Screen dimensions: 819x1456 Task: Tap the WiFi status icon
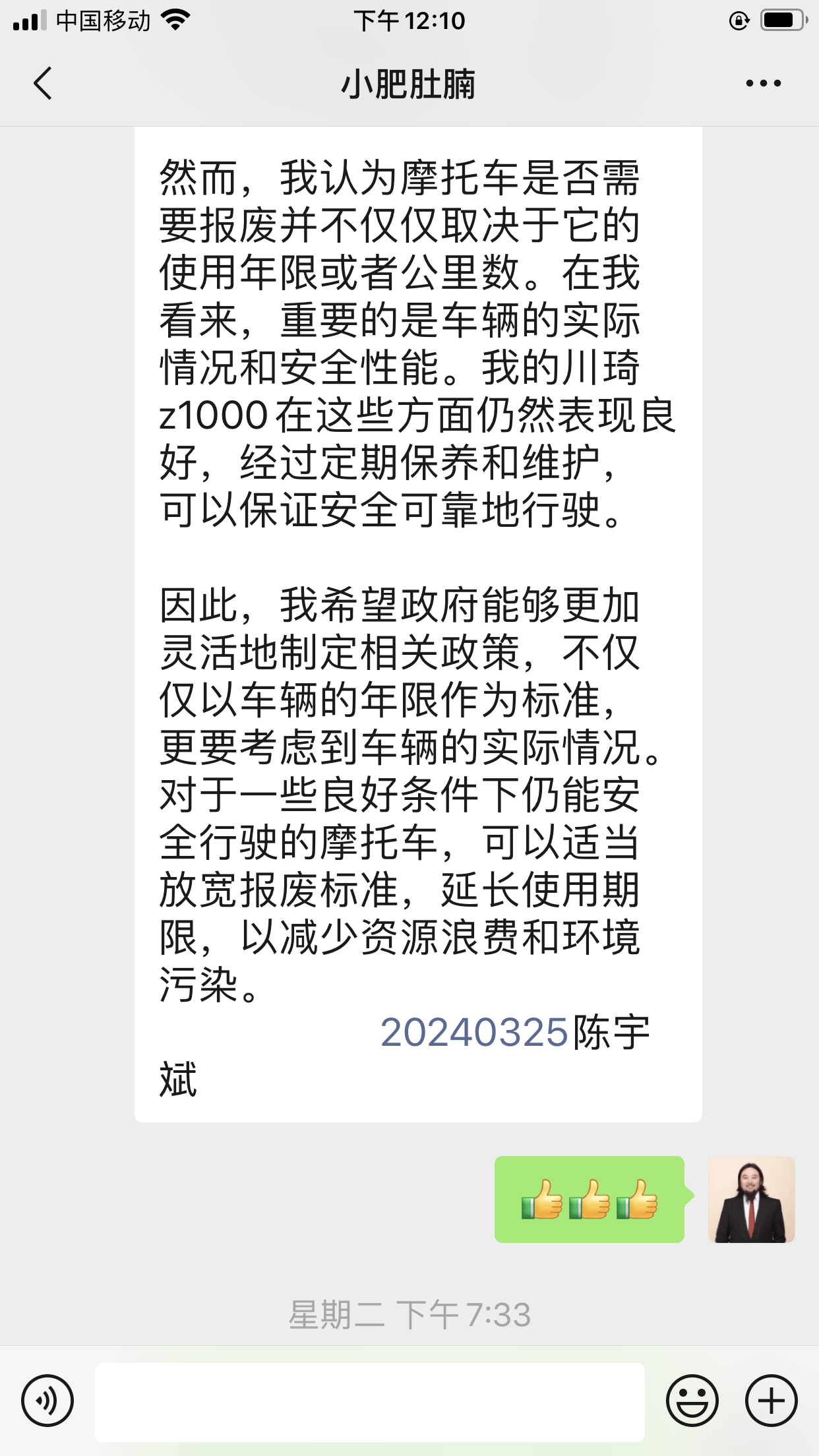177,20
